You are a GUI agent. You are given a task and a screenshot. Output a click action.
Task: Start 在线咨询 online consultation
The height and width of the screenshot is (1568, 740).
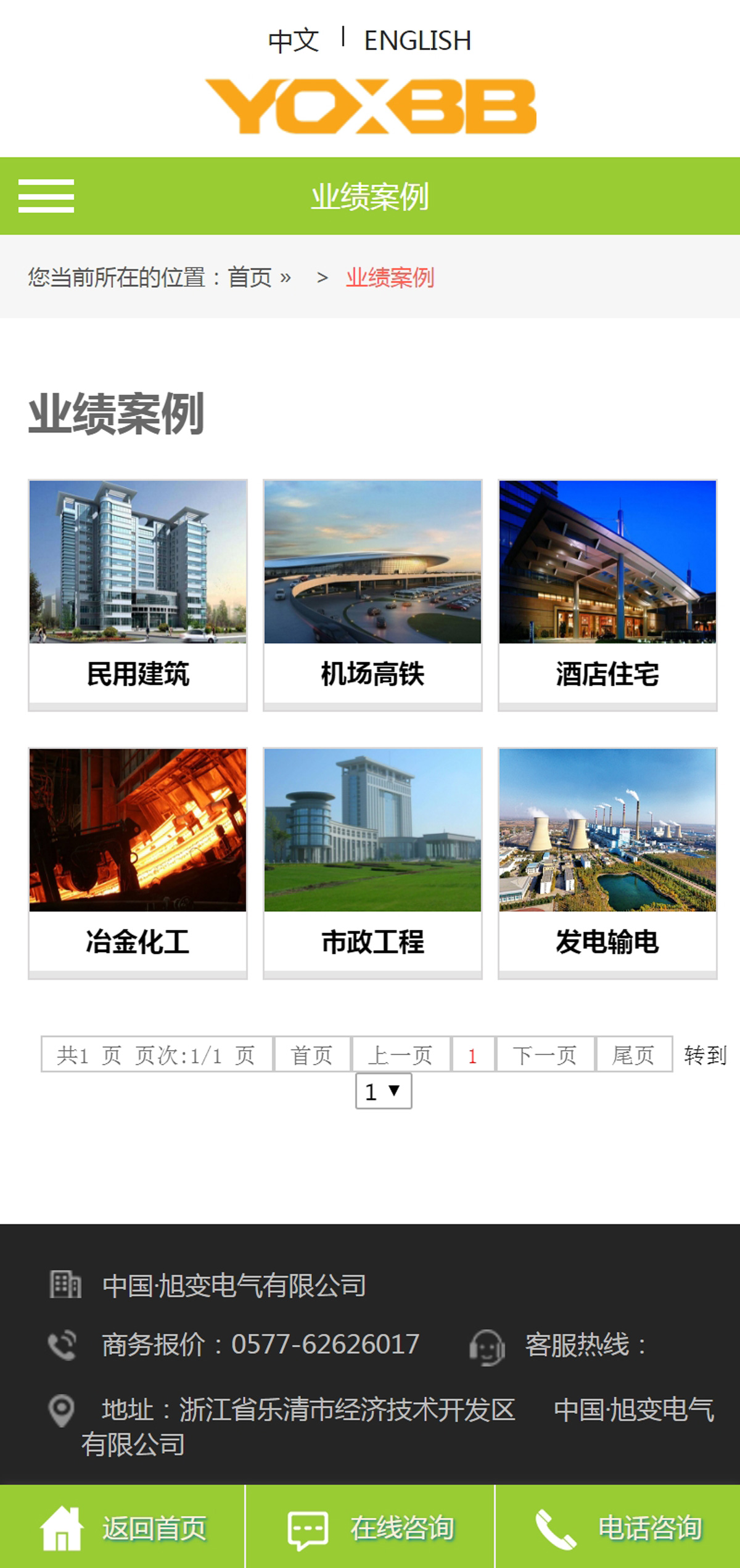coord(370,1528)
